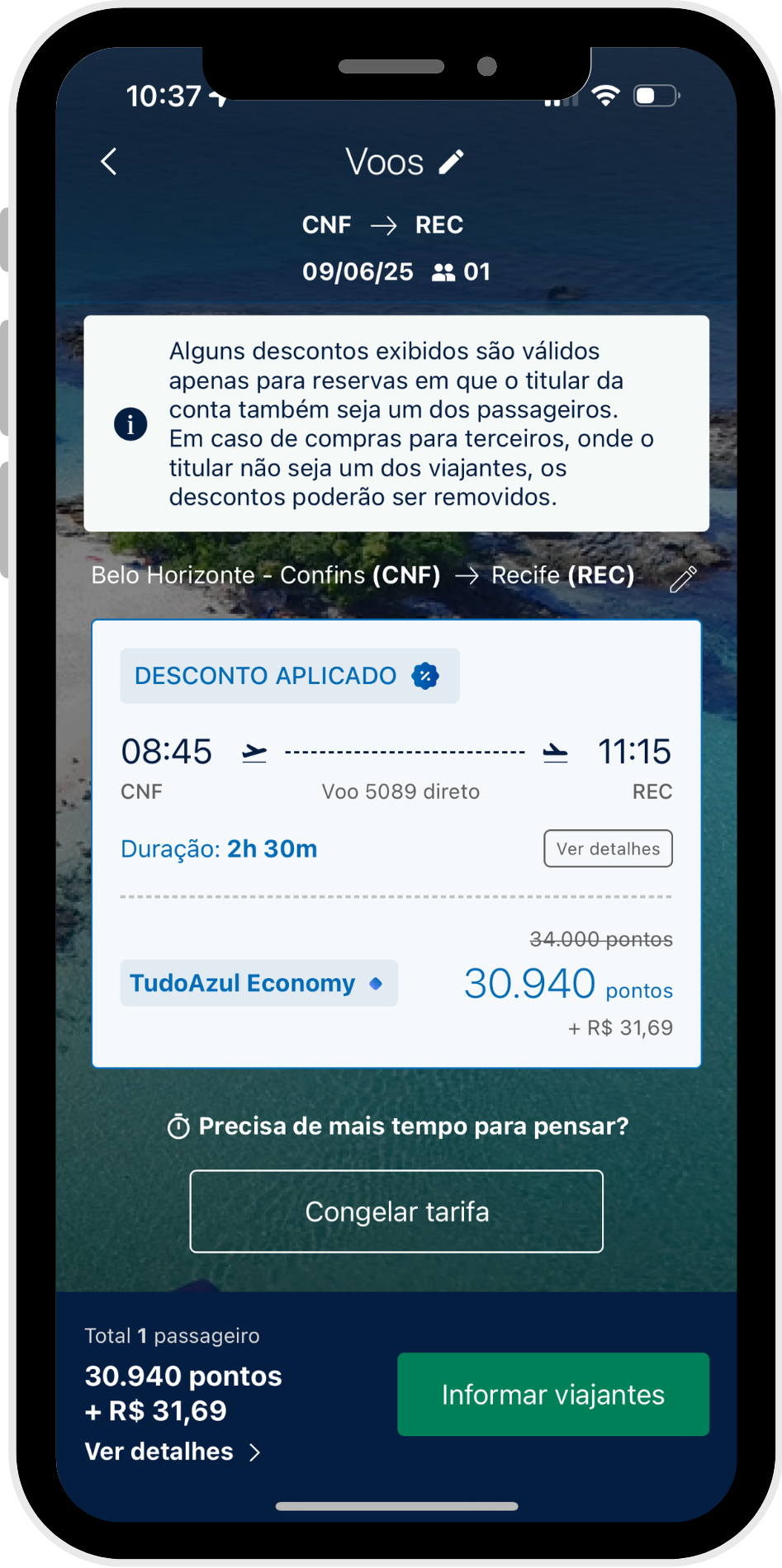Continue with Informar viajantes
Image resolution: width=782 pixels, height=1568 pixels.
553,1395
